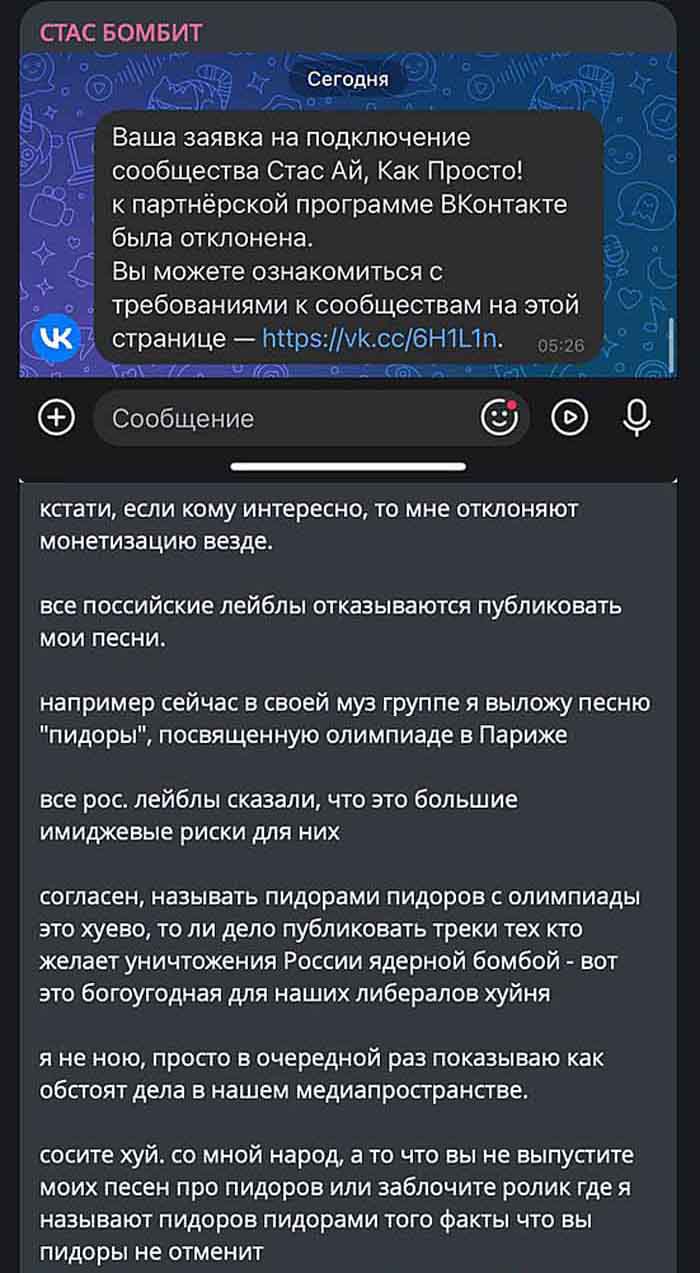Open the СТАС БОМБИТ sender name
Viewport: 700px width, 1273px height.
(x=120, y=32)
